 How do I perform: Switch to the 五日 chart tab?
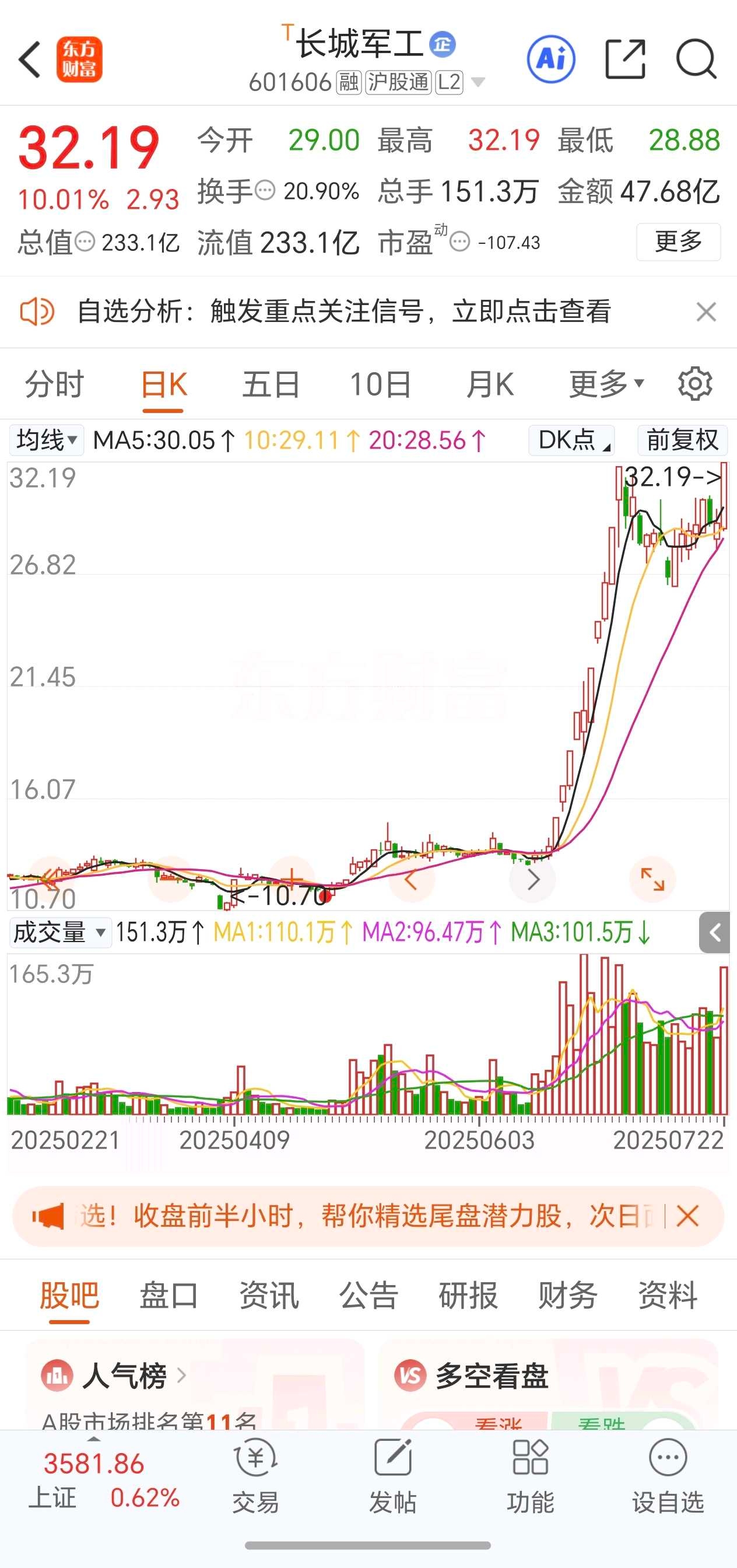(x=272, y=384)
